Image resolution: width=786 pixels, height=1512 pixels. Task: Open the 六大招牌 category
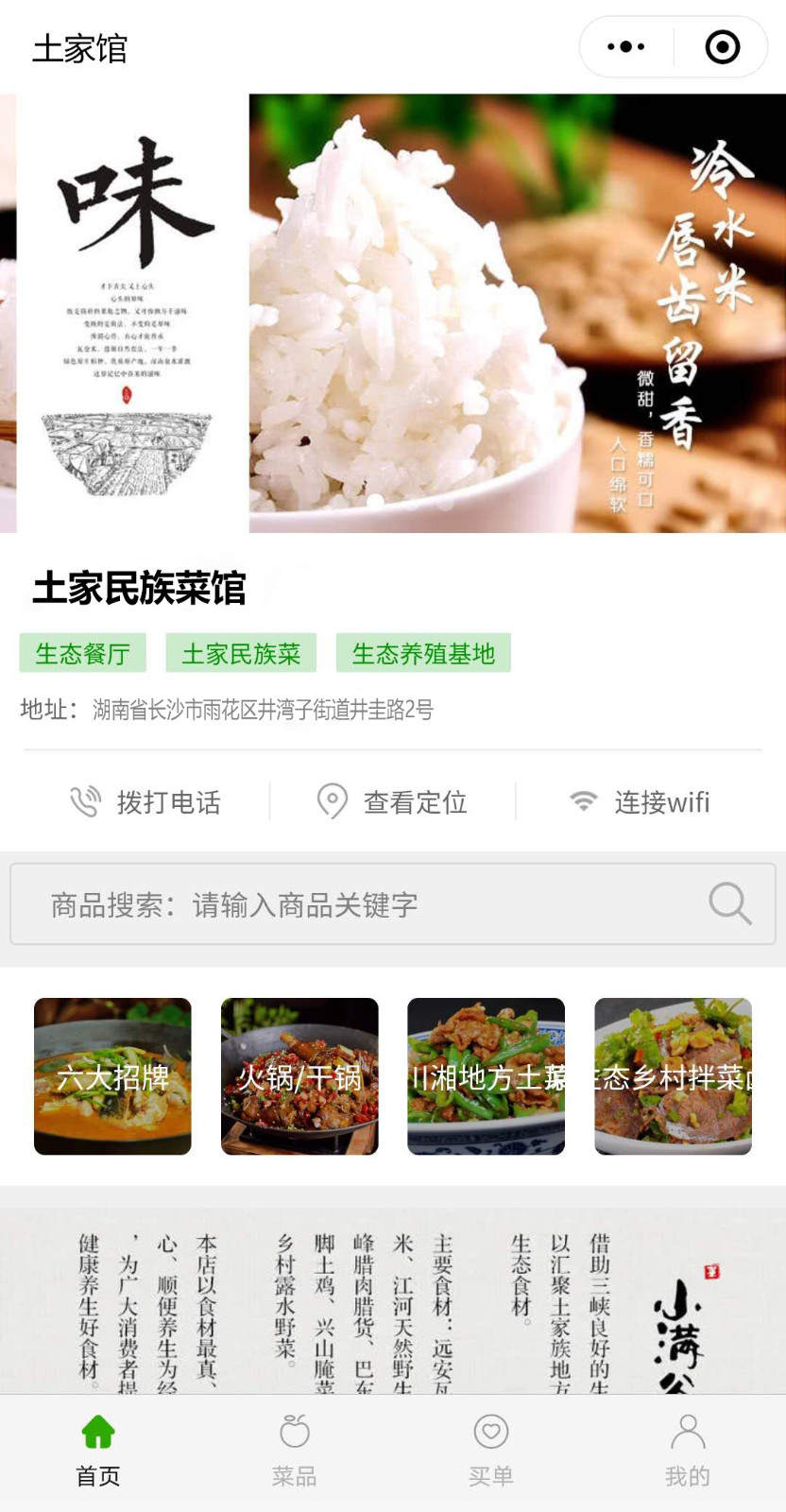pos(112,1076)
